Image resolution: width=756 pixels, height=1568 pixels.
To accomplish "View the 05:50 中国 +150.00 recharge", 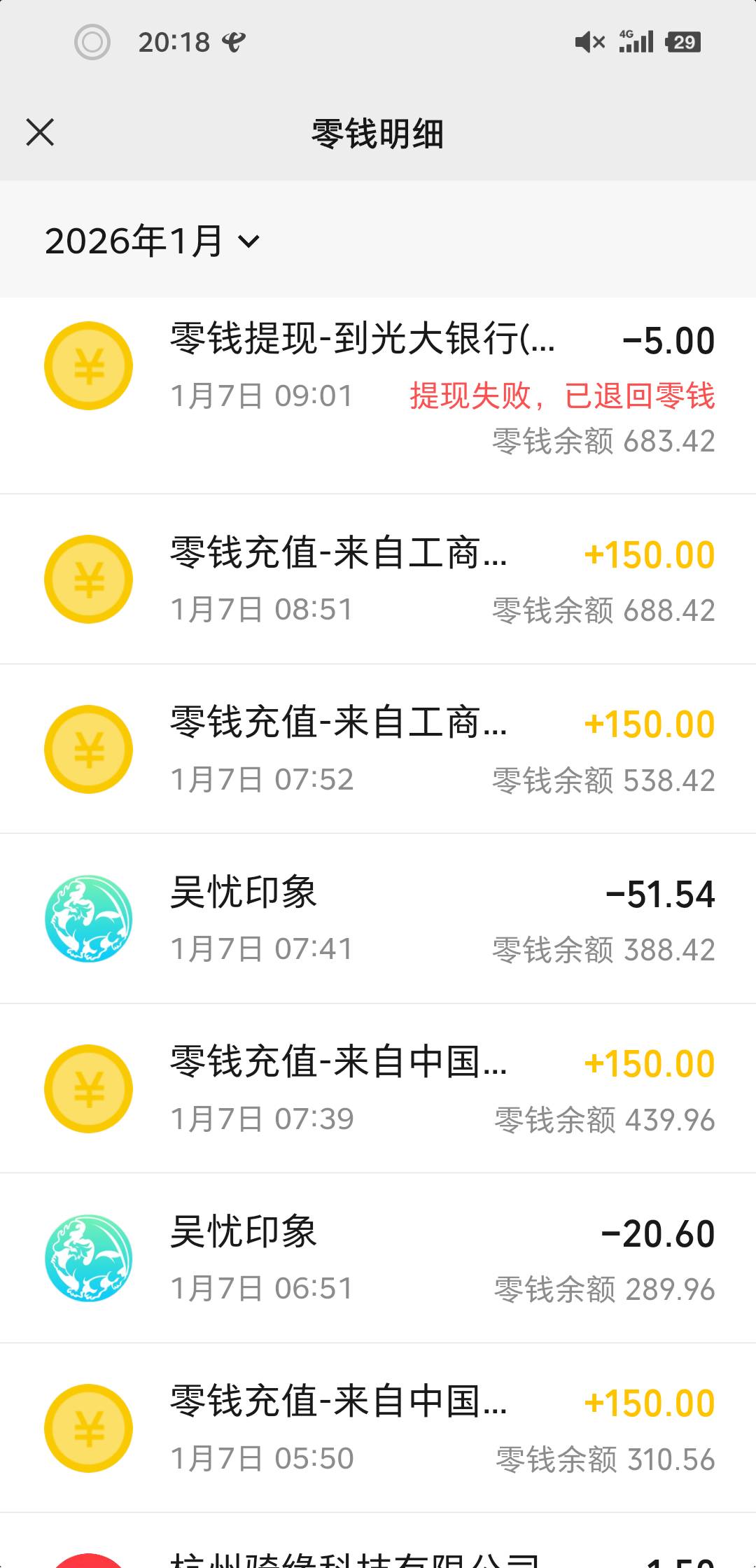I will [378, 1428].
